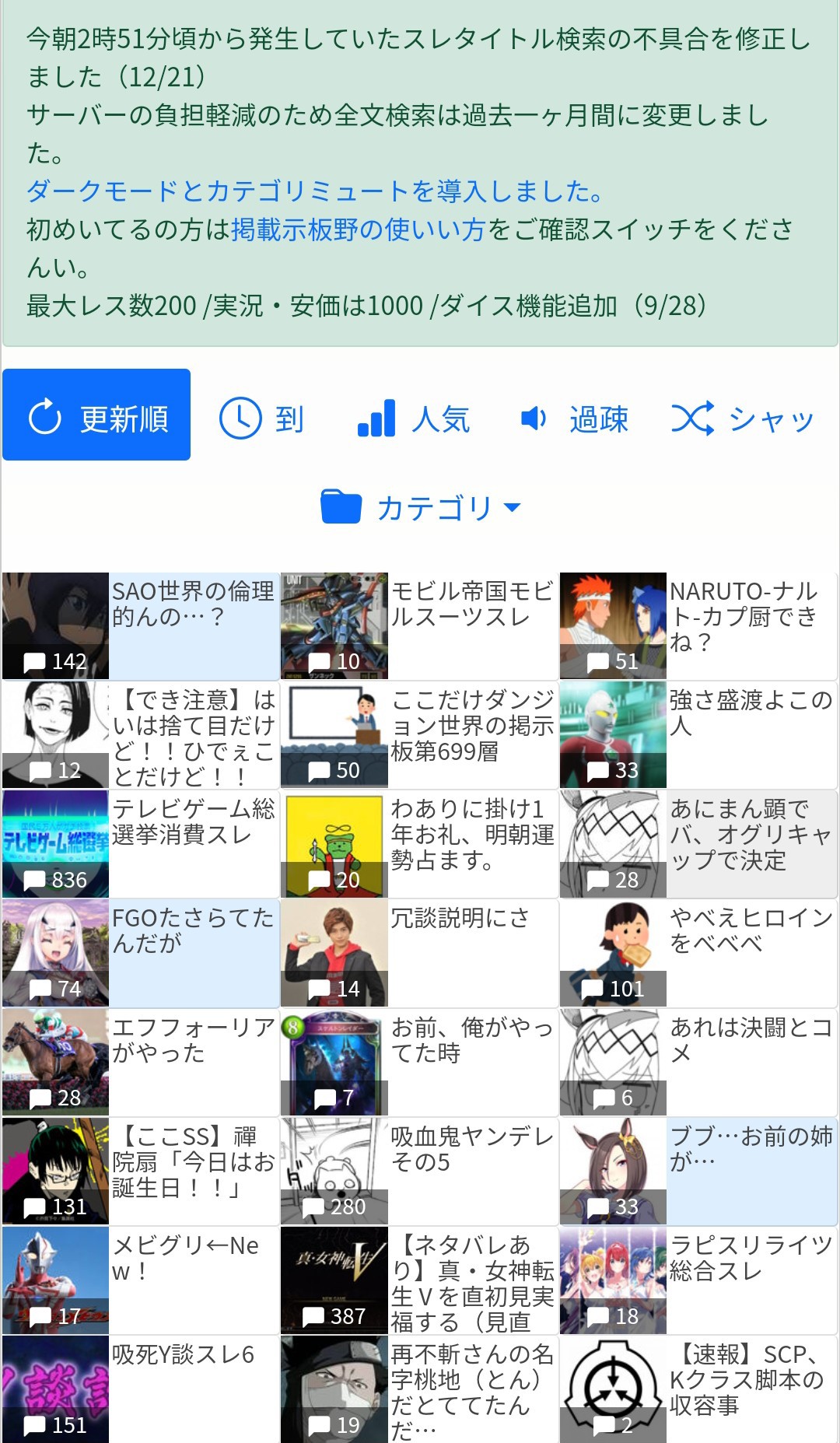Open the 【速報】SCP thread
Image resolution: width=840 pixels, height=1443 pixels.
(x=698, y=1389)
